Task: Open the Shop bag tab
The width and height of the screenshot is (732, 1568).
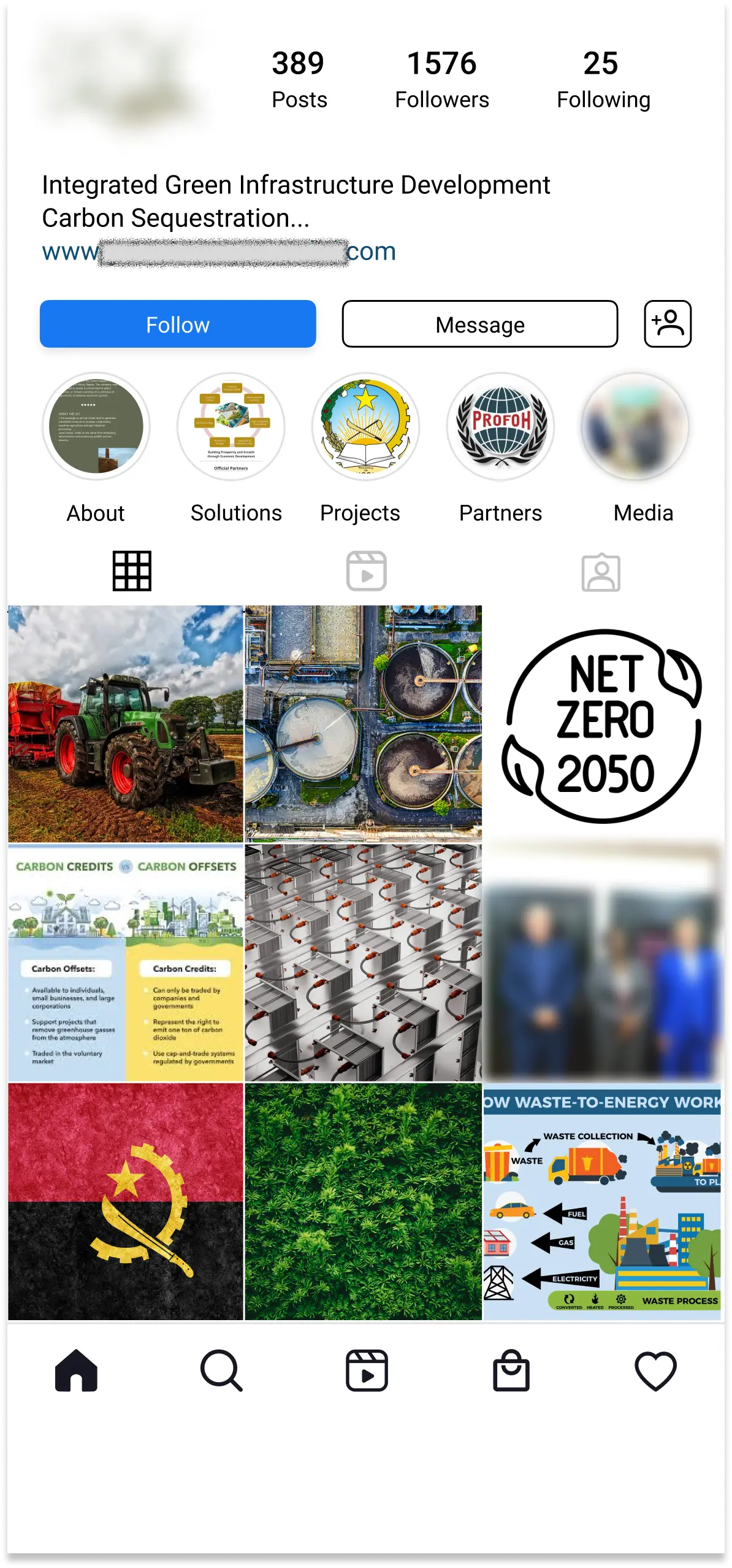Action: coord(511,1370)
